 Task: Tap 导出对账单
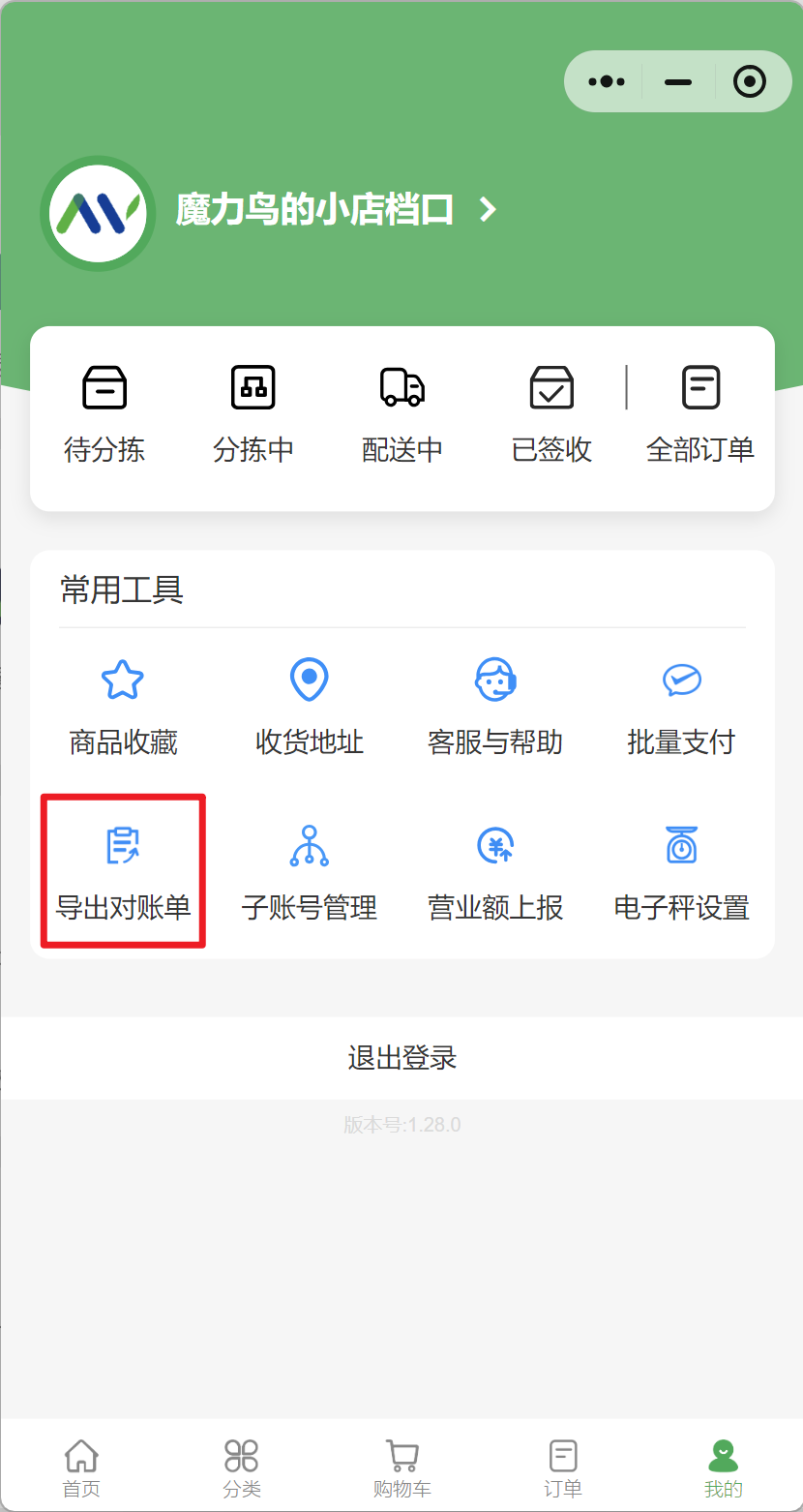(x=123, y=871)
